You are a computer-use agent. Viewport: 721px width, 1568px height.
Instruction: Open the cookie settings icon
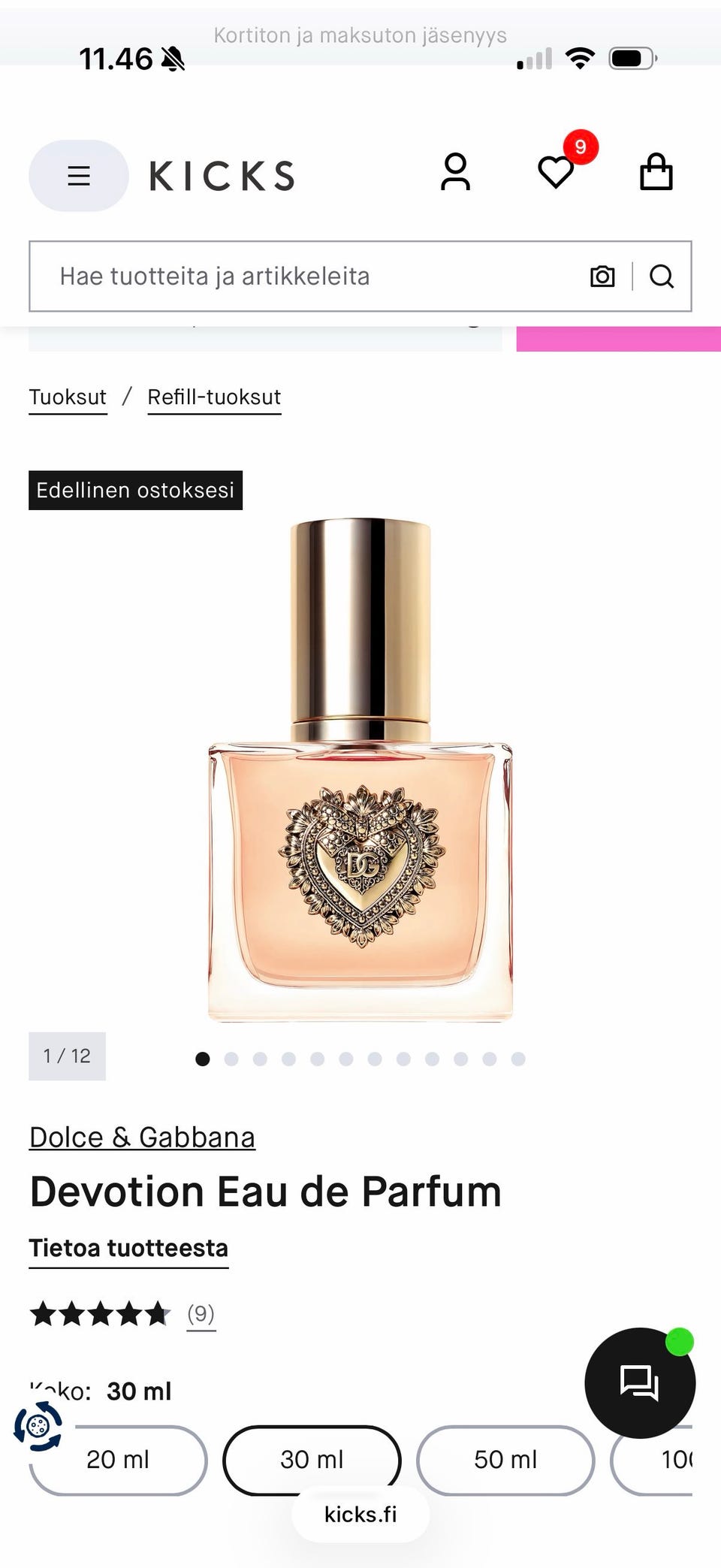pos(38,1426)
